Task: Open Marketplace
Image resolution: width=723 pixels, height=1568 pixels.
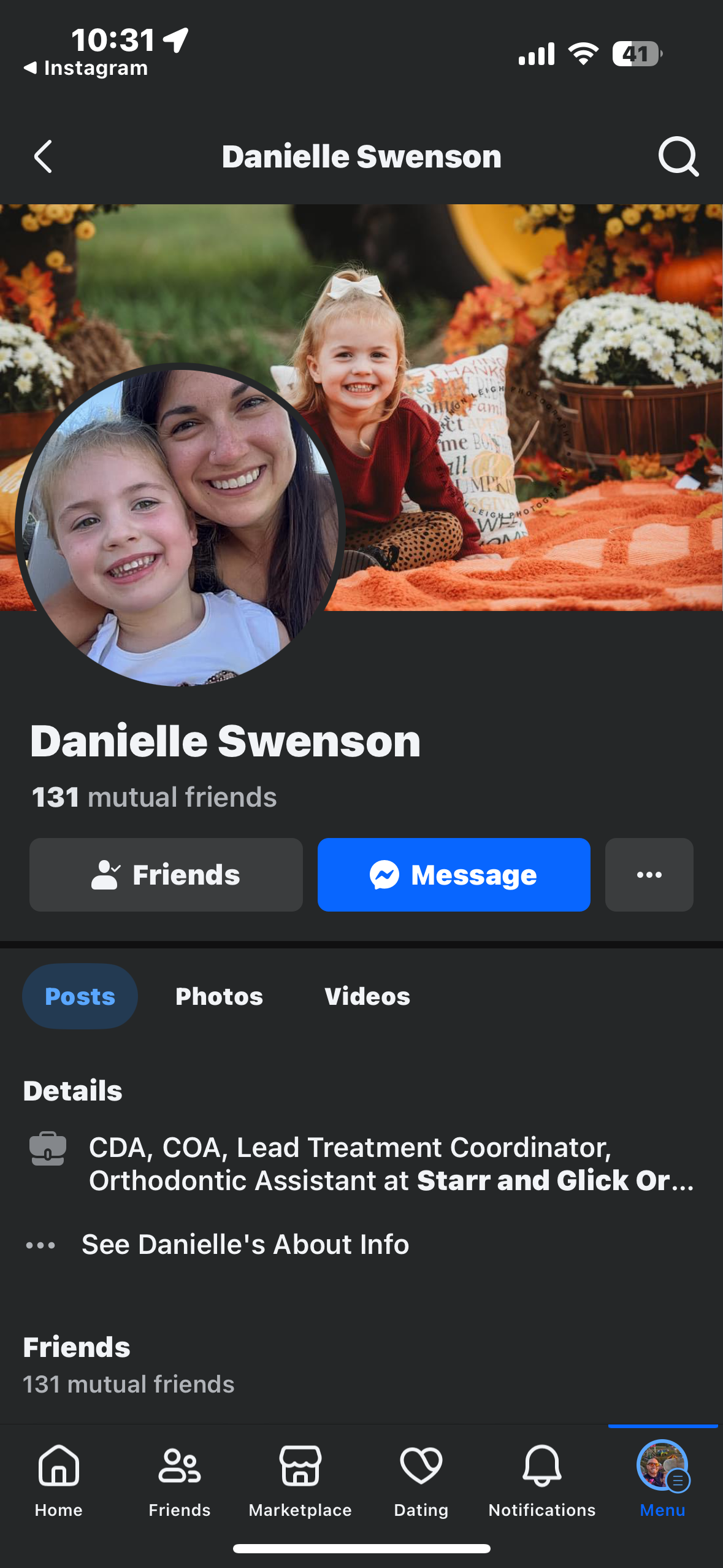Action: 300,1480
